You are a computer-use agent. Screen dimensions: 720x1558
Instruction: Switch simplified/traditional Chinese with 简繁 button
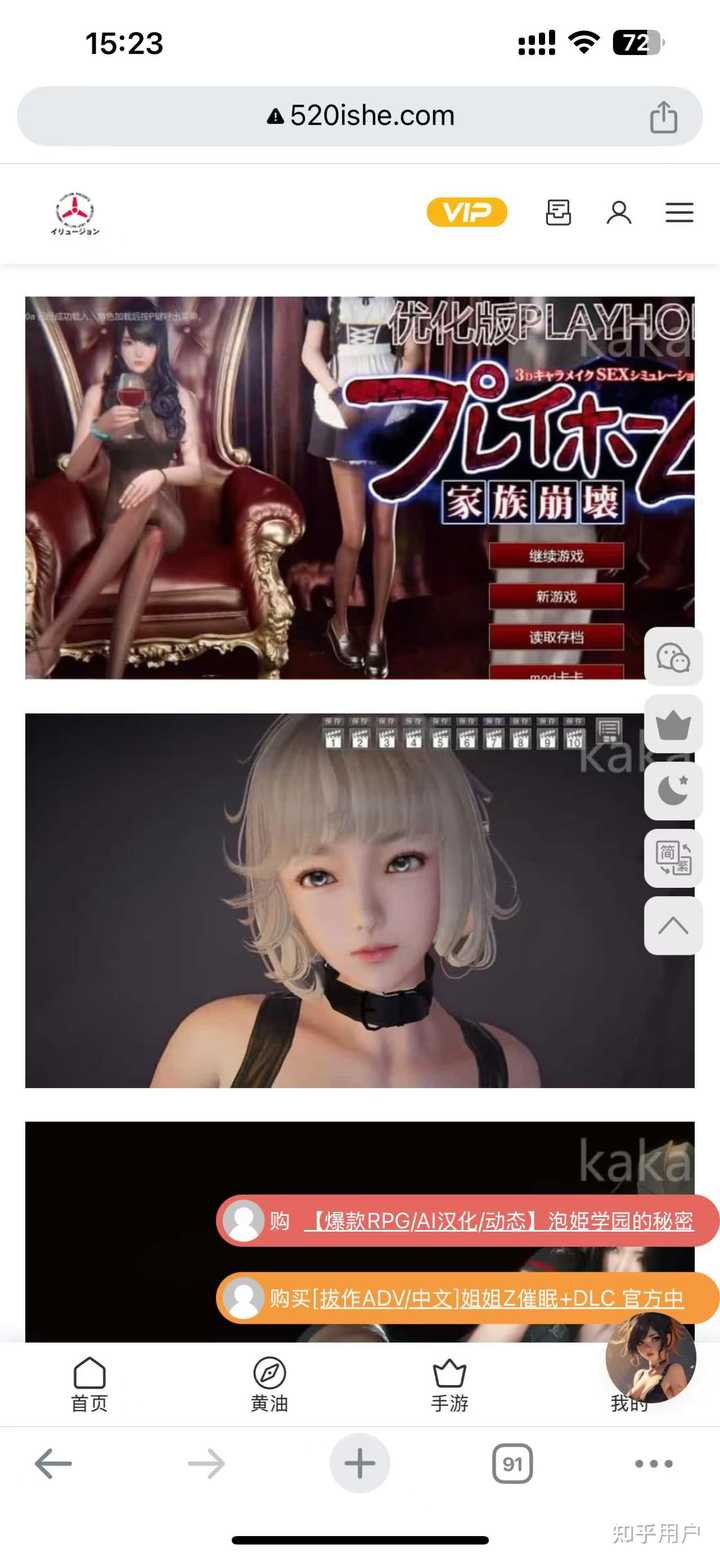click(x=673, y=858)
